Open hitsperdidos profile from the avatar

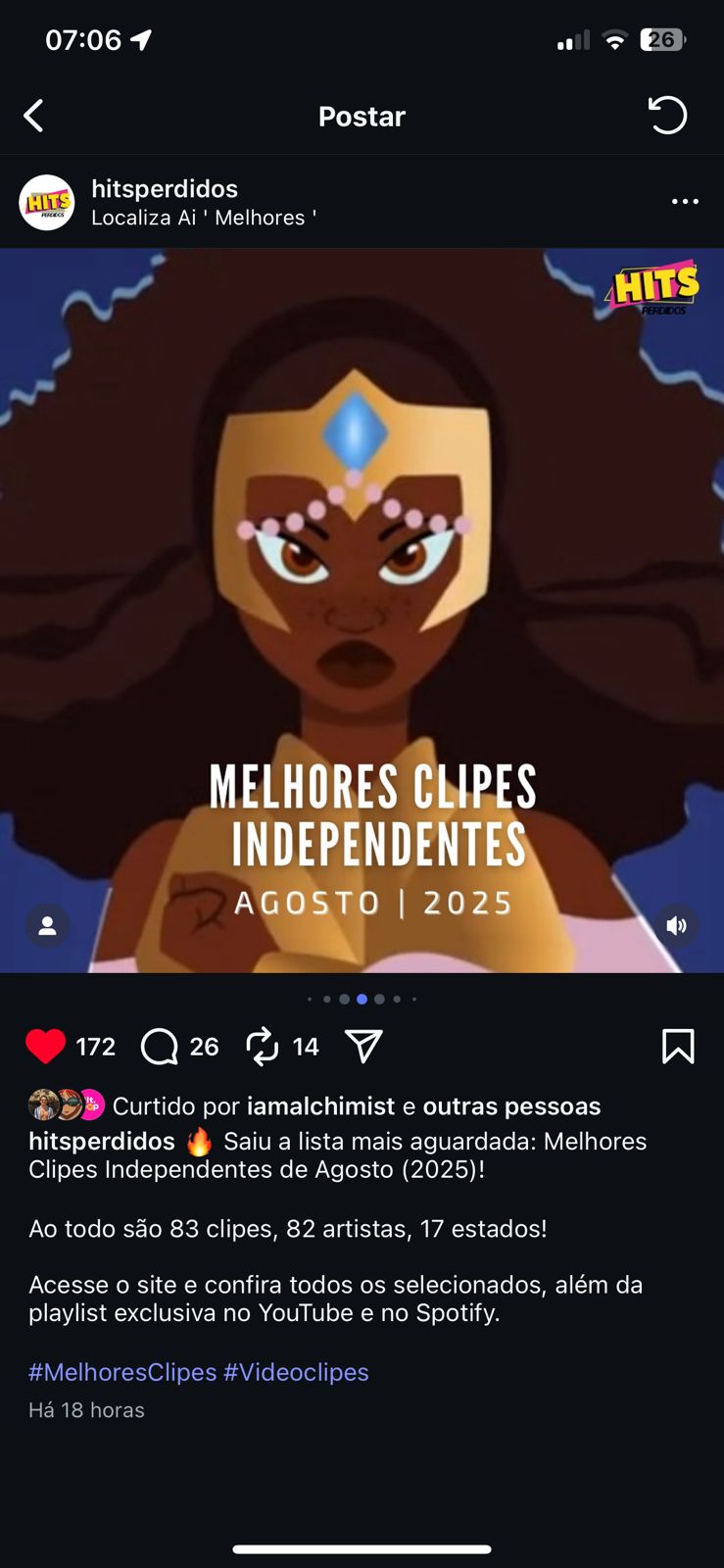pos(47,203)
